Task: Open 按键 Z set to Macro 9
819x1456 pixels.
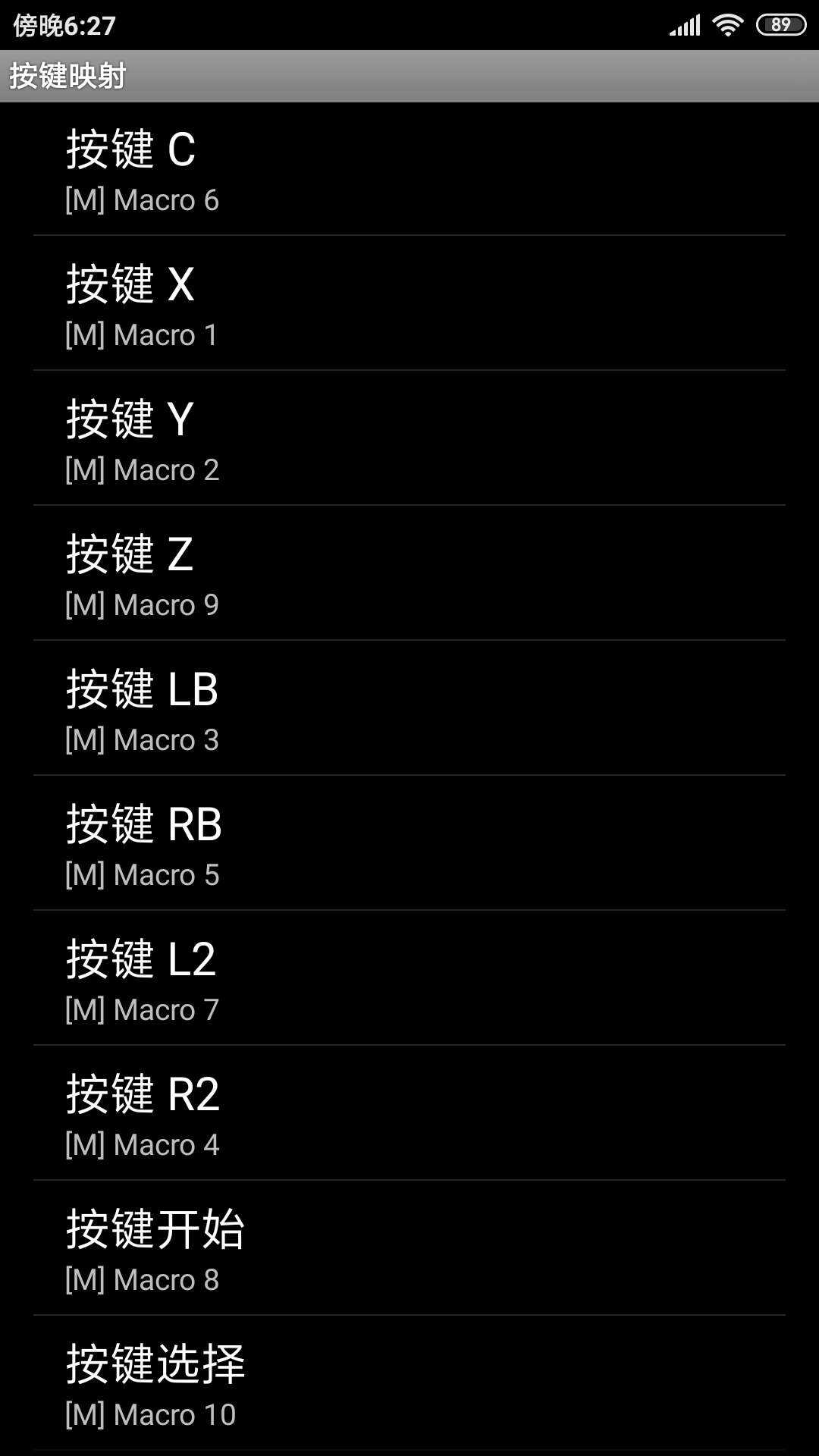Action: coord(409,573)
